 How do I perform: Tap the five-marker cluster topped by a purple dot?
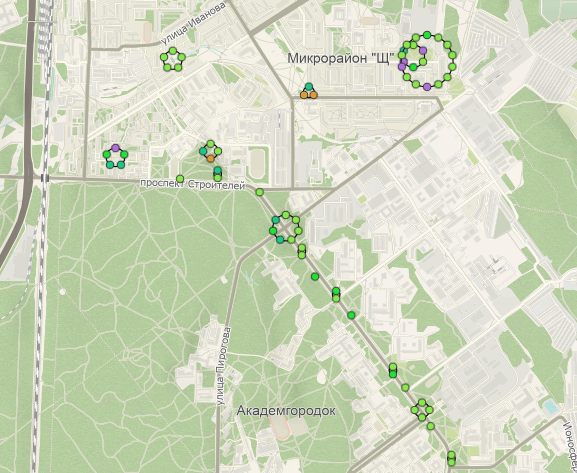(115, 157)
